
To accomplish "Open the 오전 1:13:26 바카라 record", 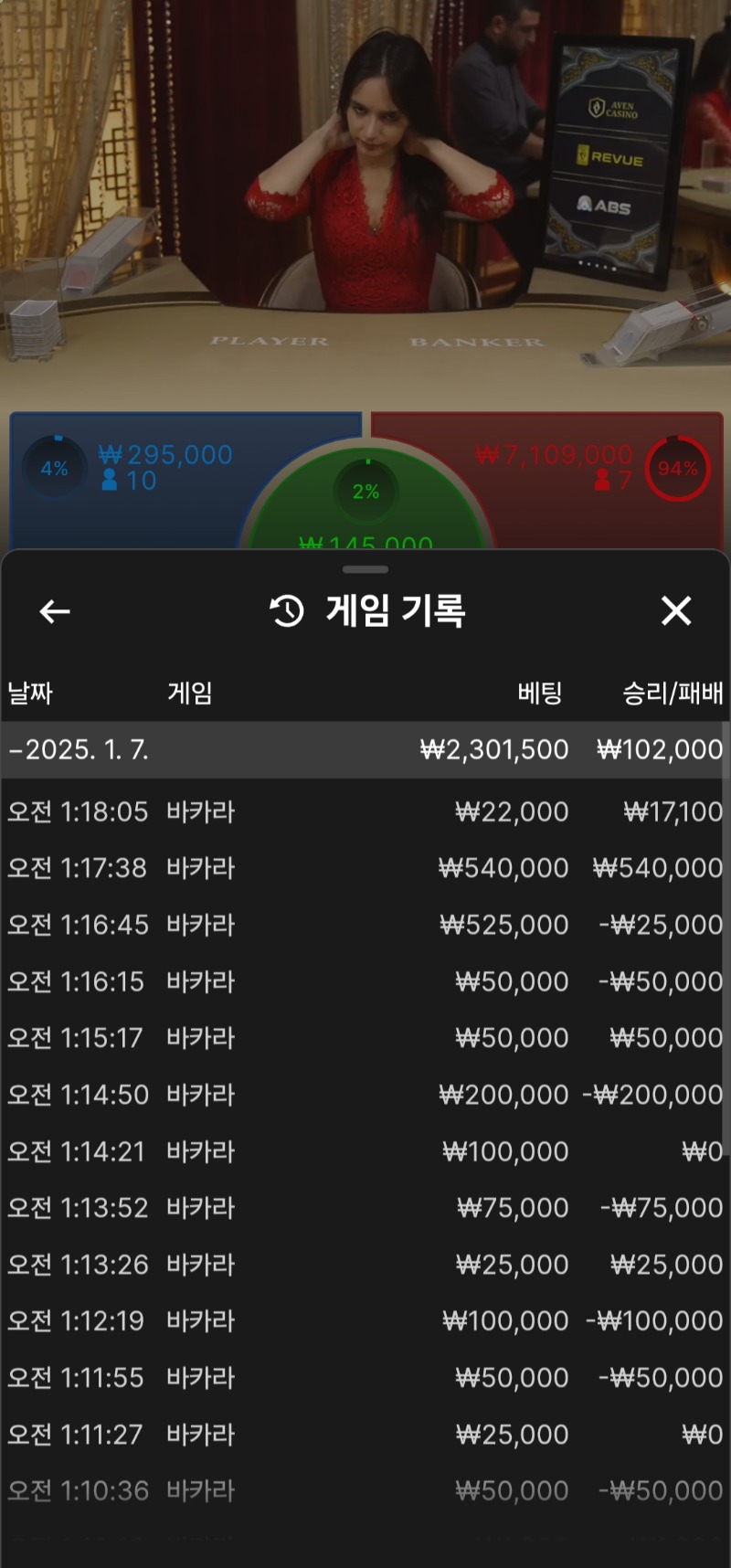I will click(x=364, y=1265).
